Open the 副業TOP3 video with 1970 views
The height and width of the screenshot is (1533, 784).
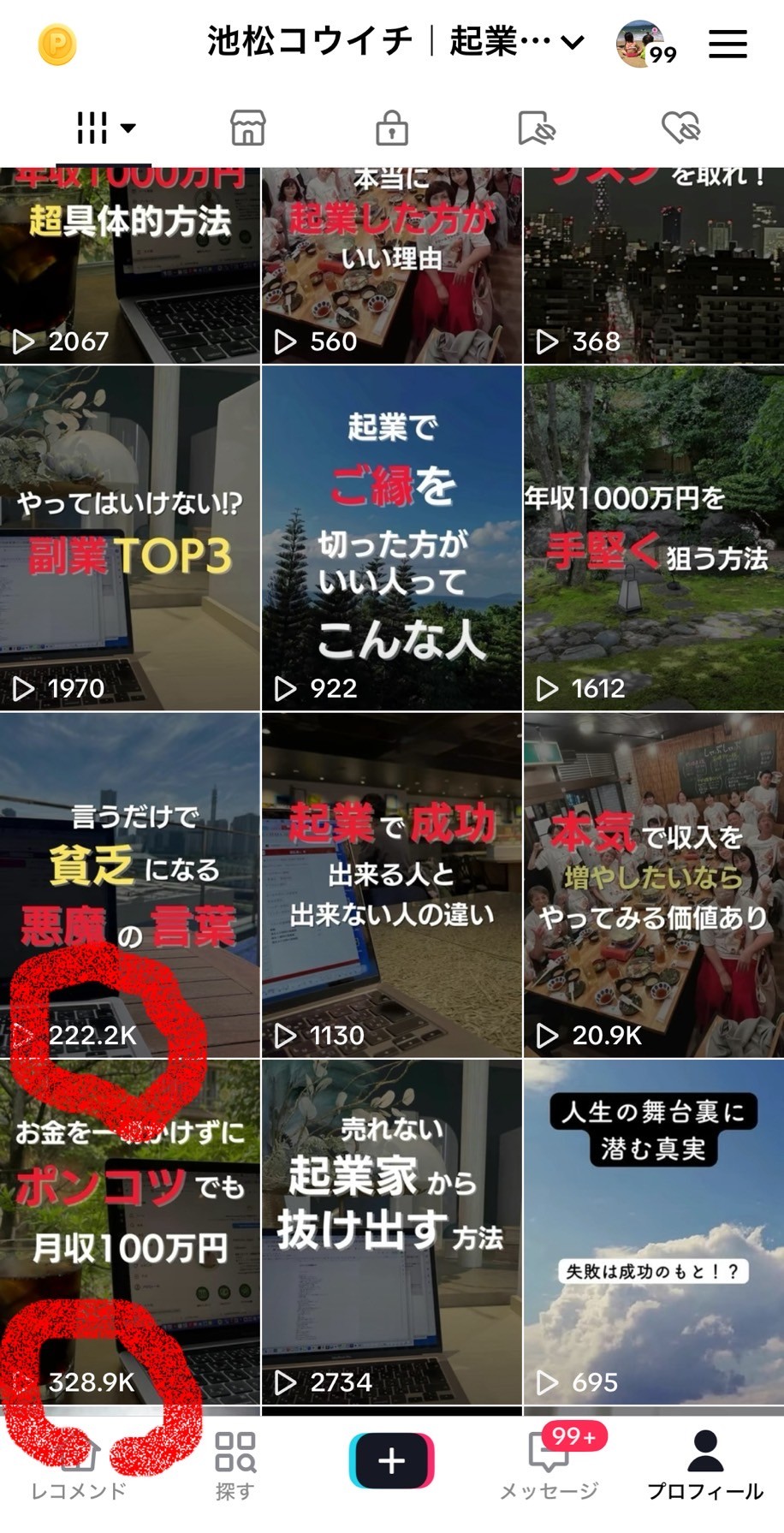pyautogui.click(x=130, y=539)
